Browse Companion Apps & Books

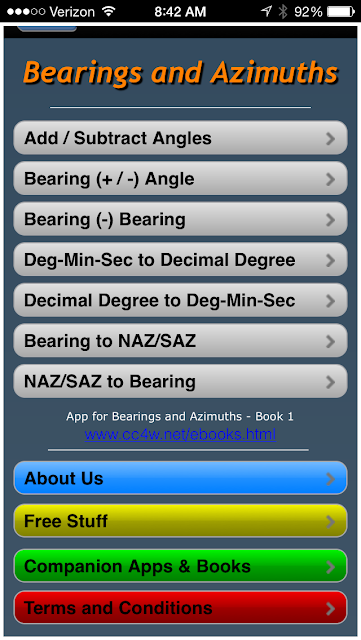180,566
